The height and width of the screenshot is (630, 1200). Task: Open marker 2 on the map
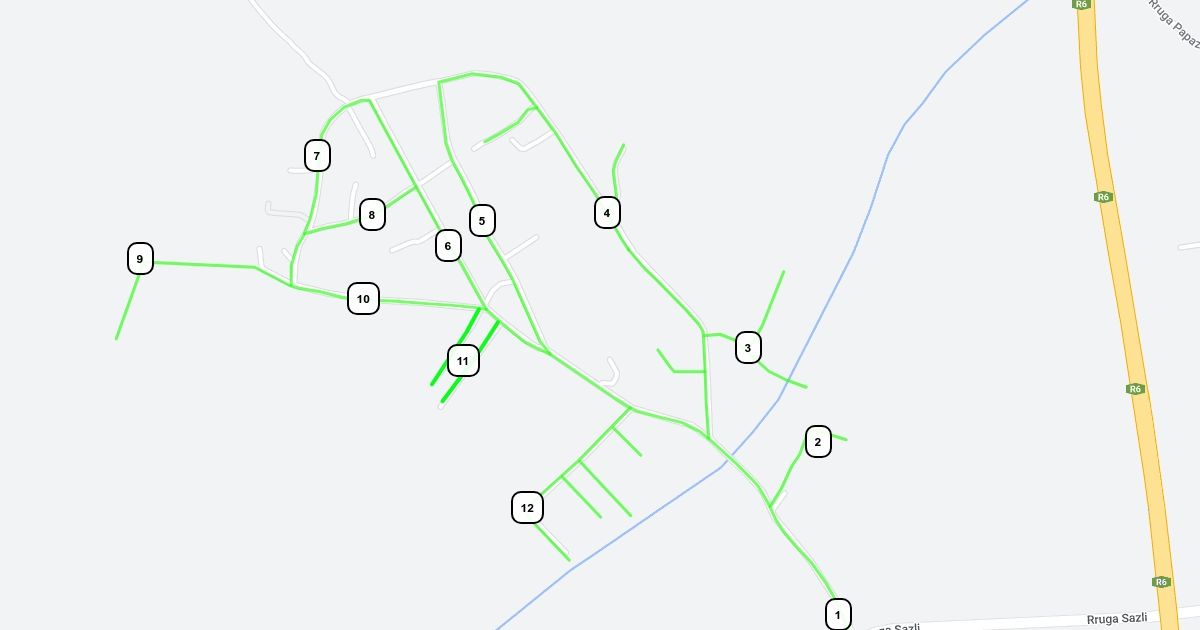pyautogui.click(x=818, y=442)
